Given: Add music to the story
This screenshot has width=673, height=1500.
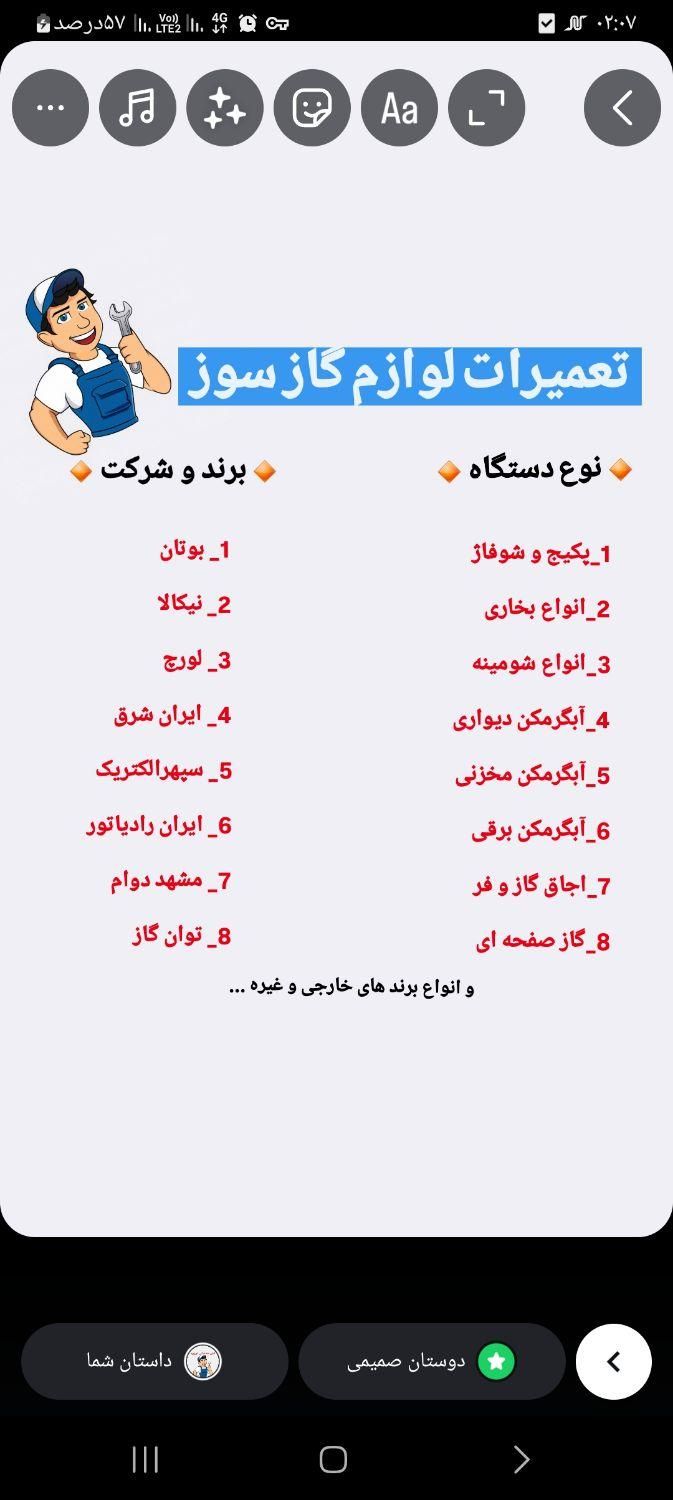Looking at the screenshot, I should [x=138, y=108].
